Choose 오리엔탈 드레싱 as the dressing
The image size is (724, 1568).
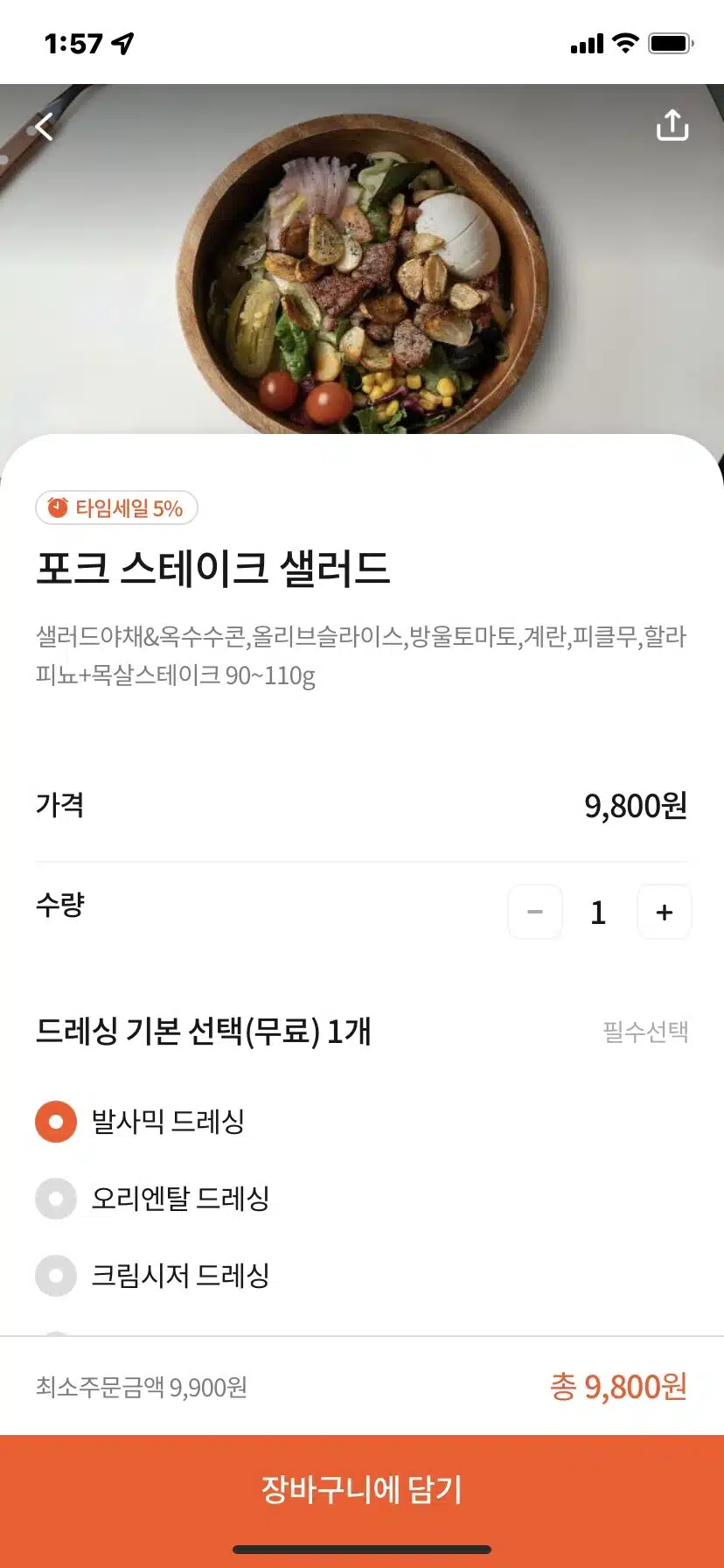(56, 1198)
